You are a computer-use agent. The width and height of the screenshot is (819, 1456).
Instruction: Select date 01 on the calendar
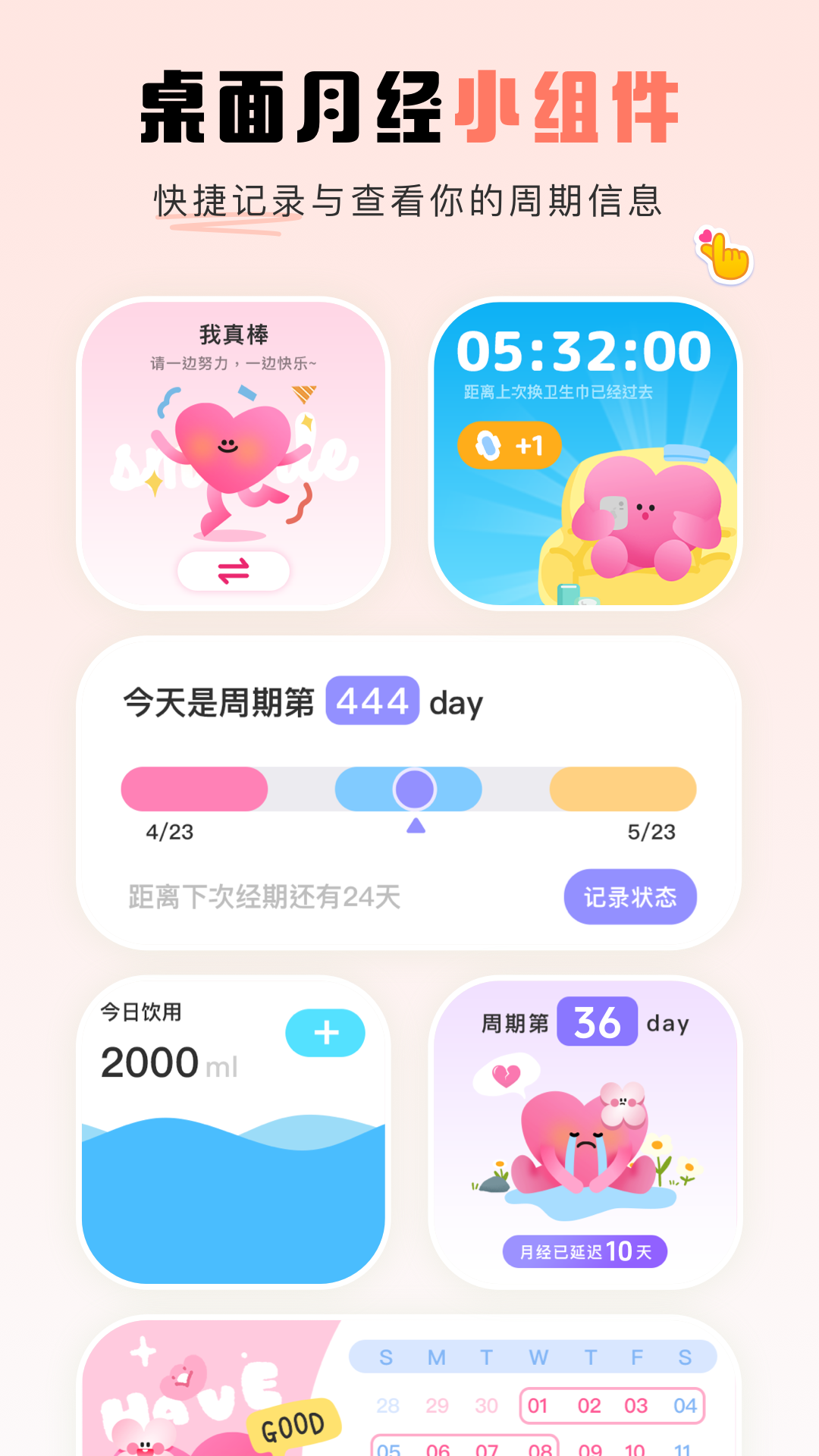[538, 1405]
